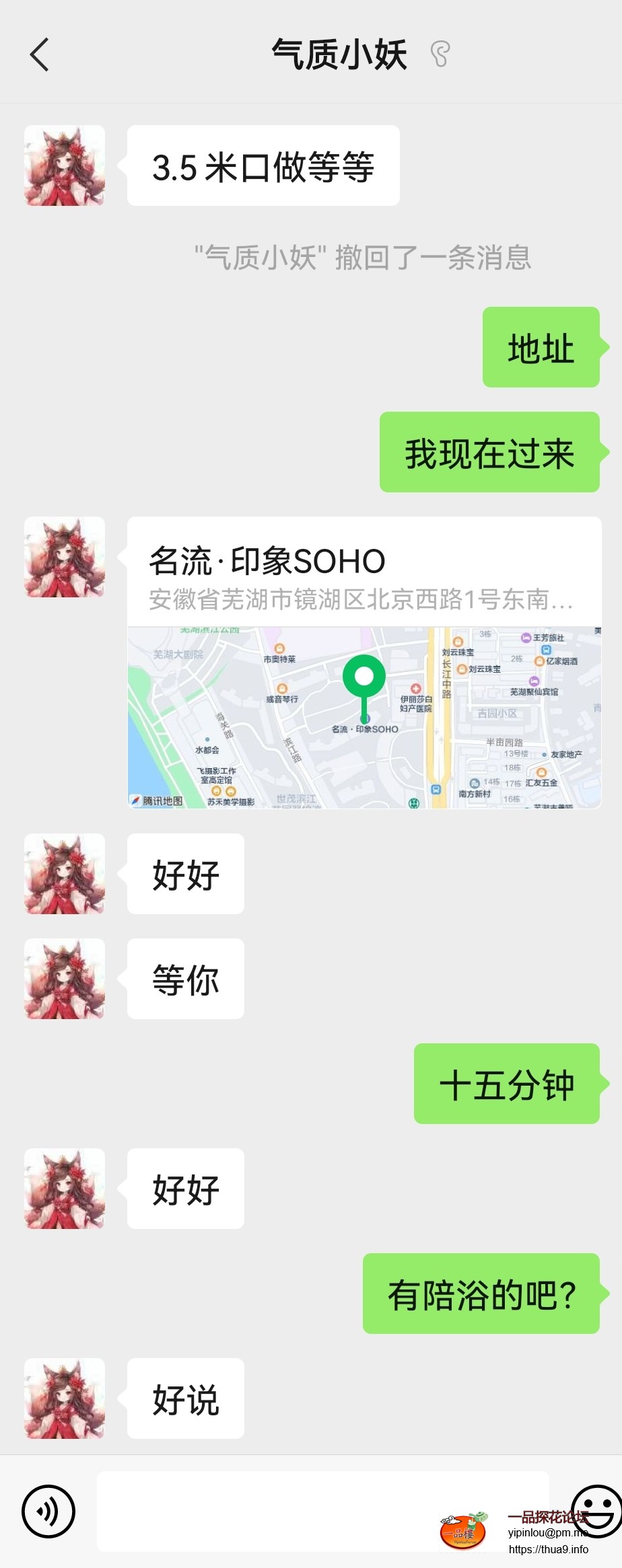The width and height of the screenshot is (622, 1568).
Task: Tap the white bubble reading 等你
Action: (184, 980)
